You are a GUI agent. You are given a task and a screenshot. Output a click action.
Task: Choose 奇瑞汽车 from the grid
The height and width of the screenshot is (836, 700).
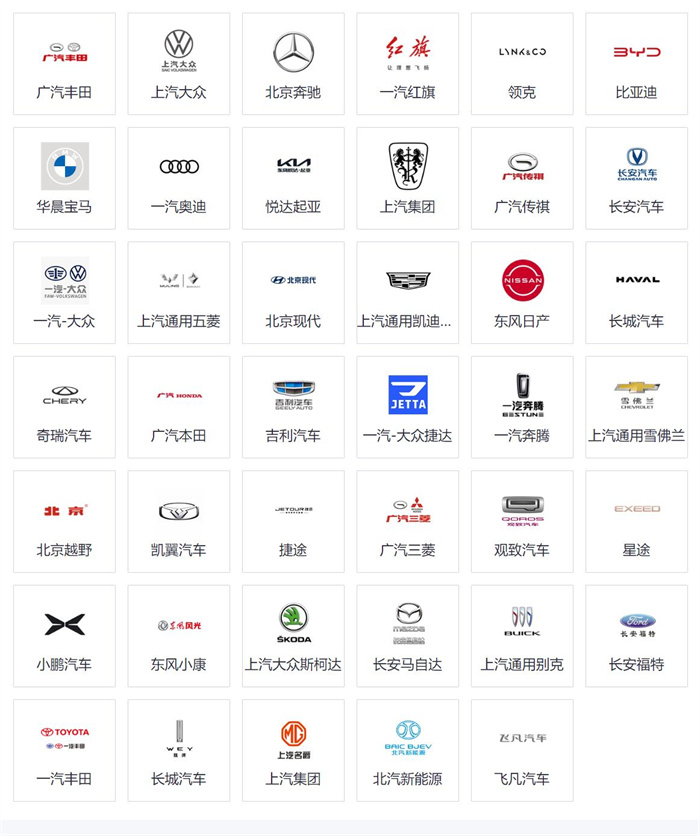(x=64, y=407)
